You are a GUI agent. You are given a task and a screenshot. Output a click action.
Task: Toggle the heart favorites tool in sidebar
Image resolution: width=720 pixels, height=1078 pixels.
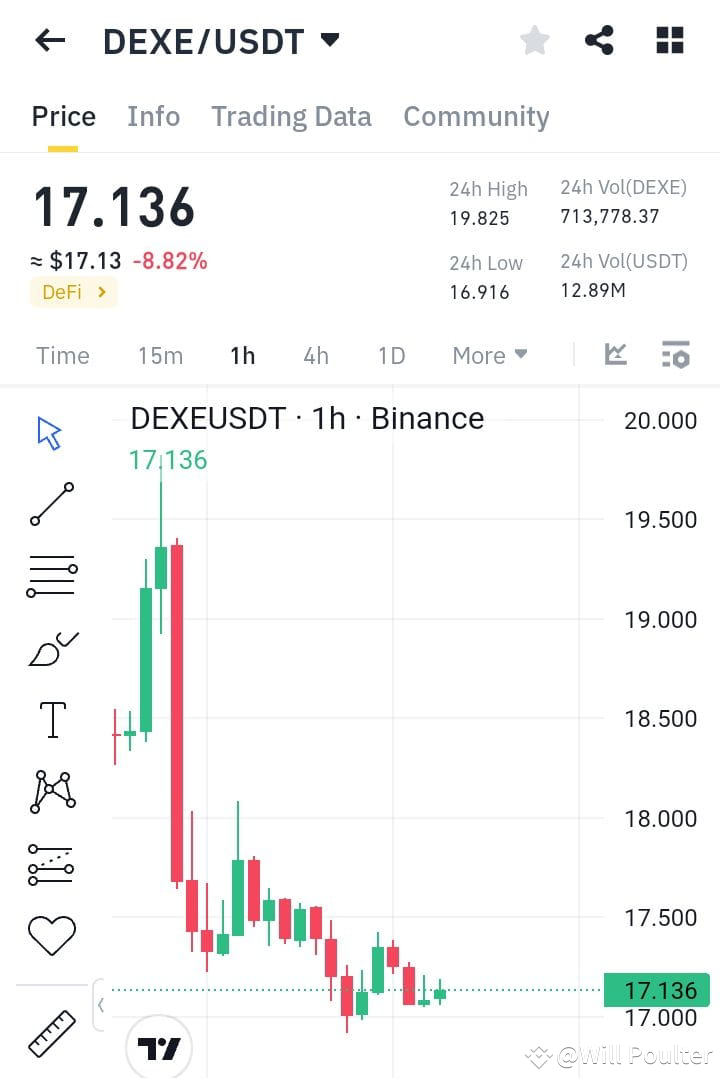point(51,932)
